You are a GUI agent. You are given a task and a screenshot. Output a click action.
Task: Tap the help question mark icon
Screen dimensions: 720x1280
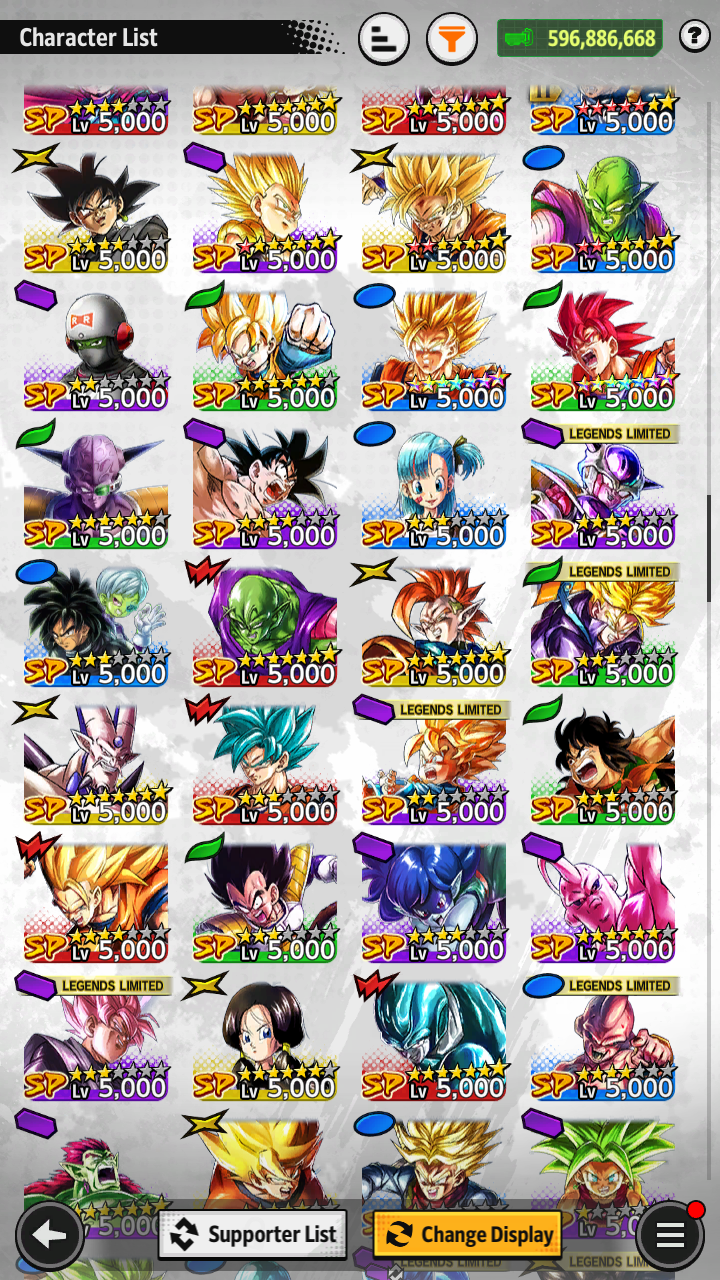tap(694, 38)
